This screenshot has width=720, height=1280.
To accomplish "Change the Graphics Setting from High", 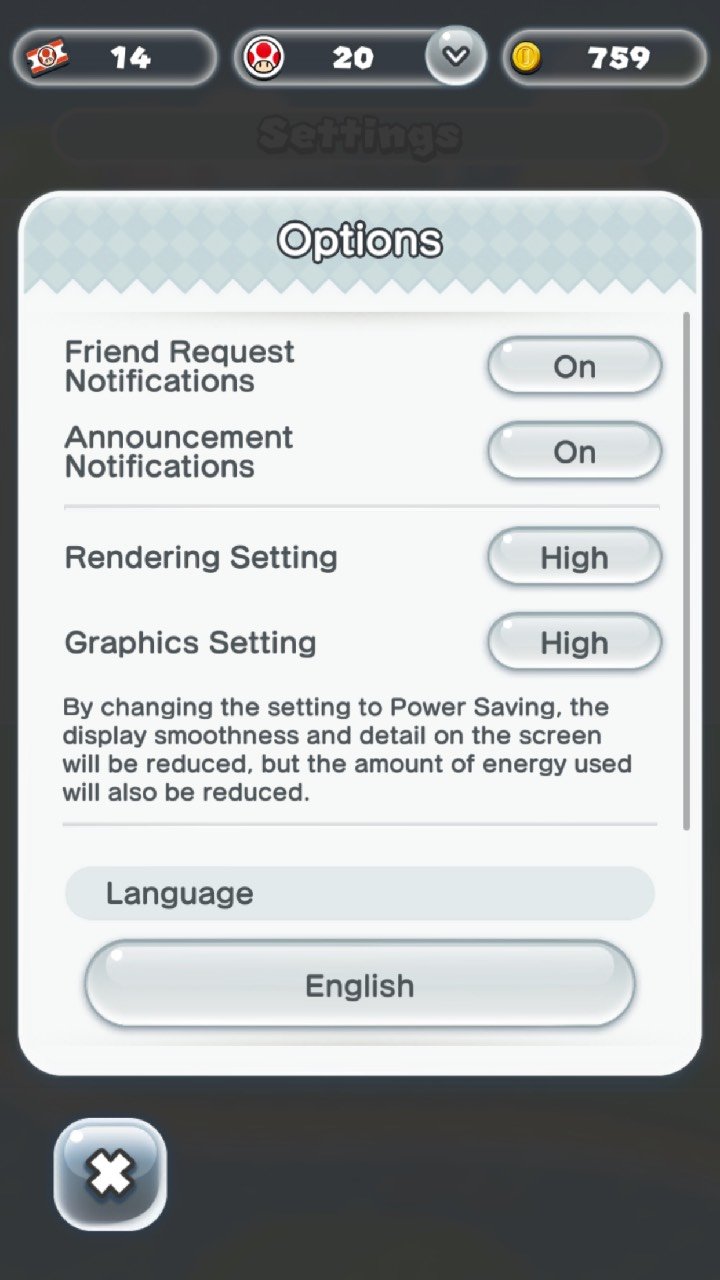I will click(574, 642).
